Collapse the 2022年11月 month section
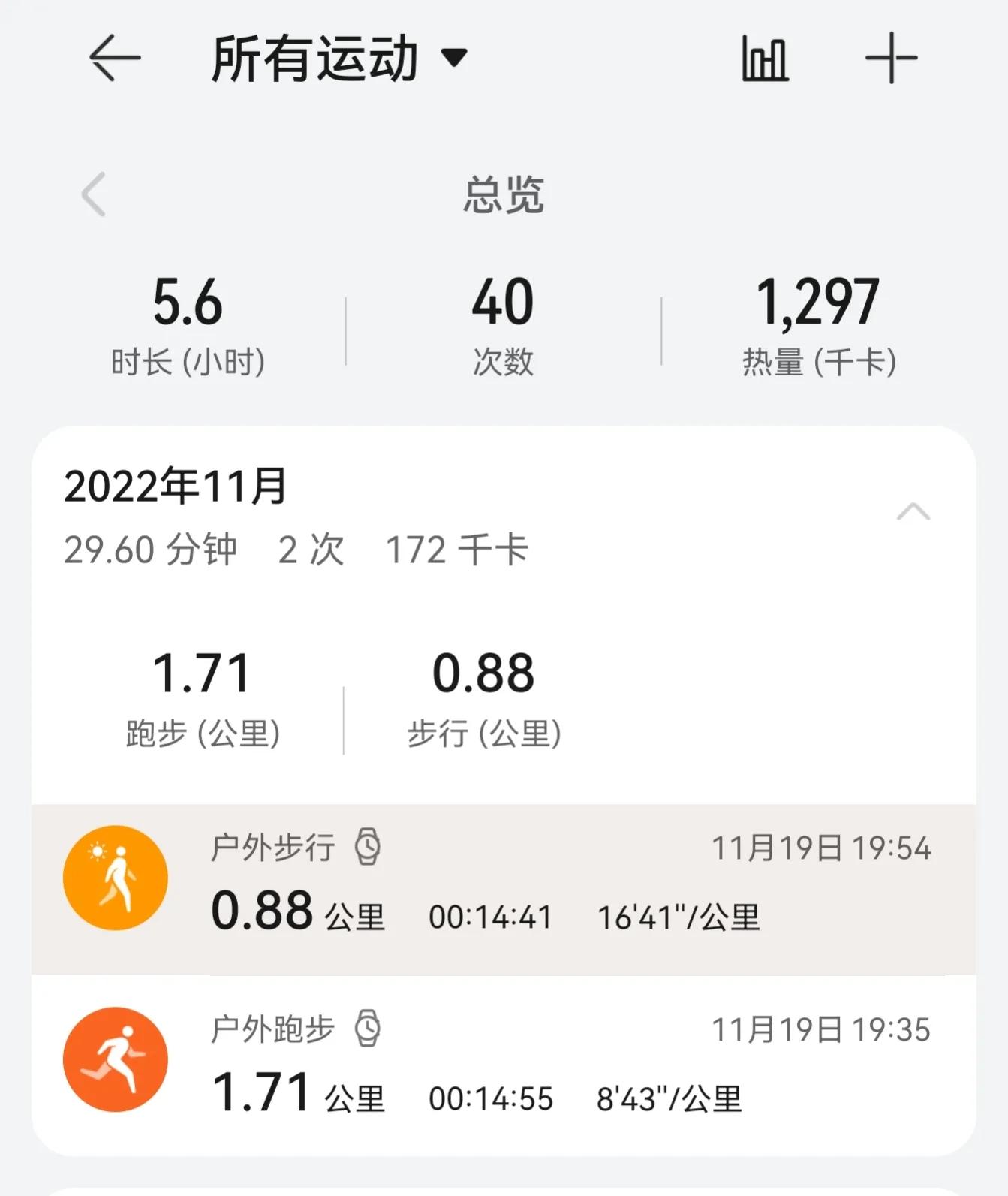1008x1196 pixels. click(x=912, y=511)
